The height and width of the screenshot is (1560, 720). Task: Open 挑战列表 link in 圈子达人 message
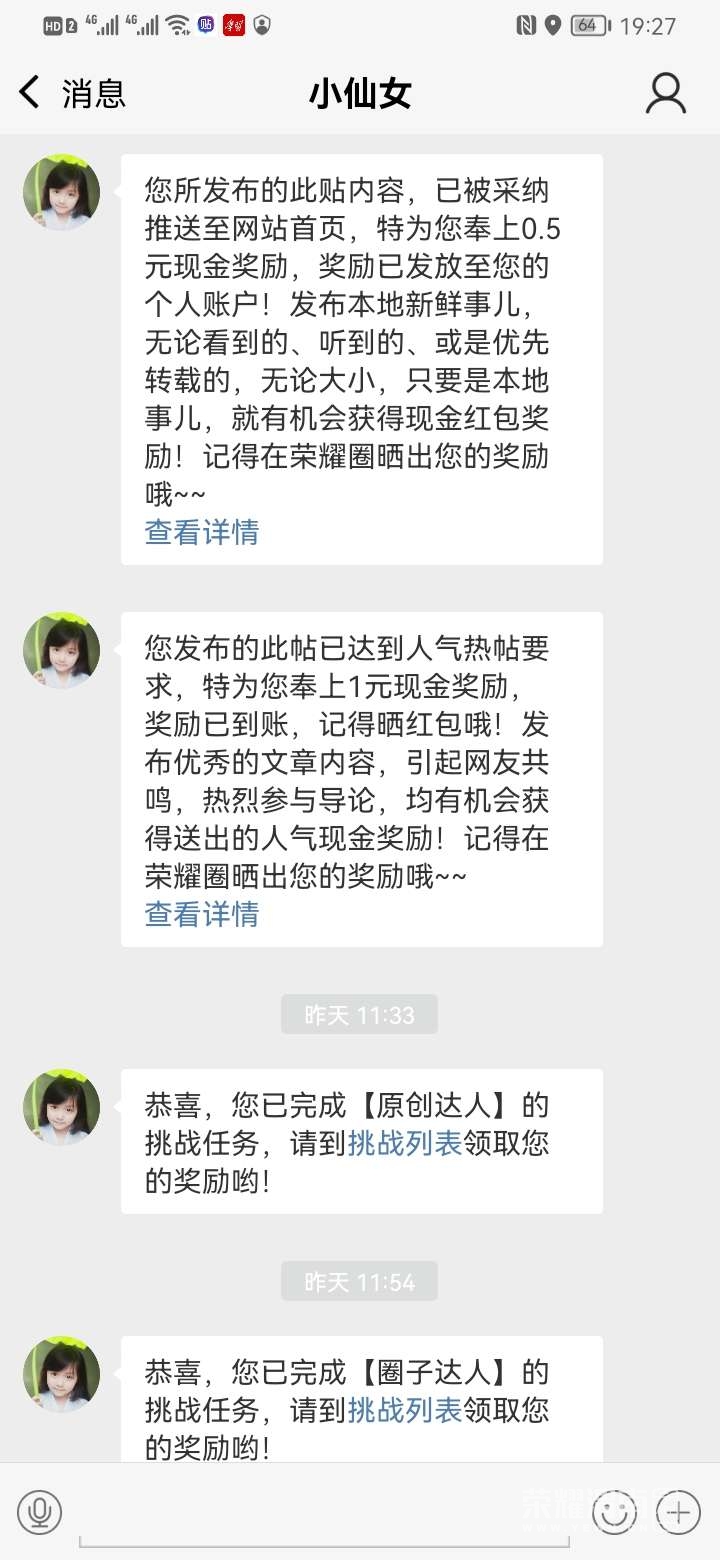[405, 1410]
